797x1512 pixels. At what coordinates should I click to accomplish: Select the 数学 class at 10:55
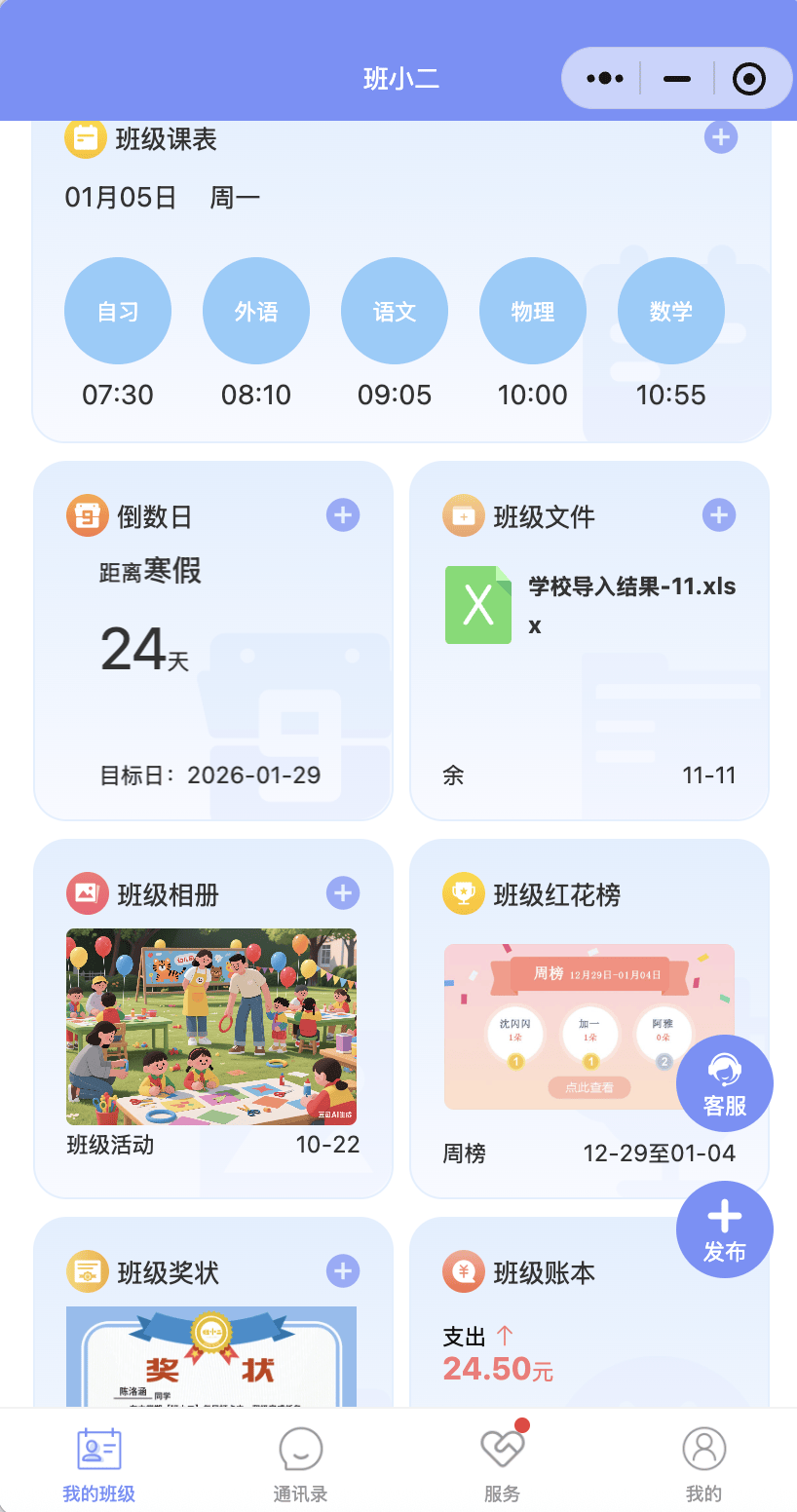coord(670,311)
